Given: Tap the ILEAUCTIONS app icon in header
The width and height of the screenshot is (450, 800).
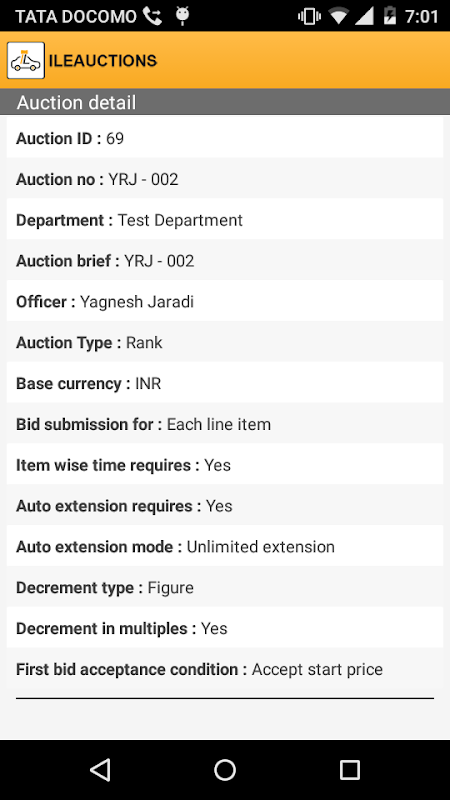Looking at the screenshot, I should coord(26,60).
